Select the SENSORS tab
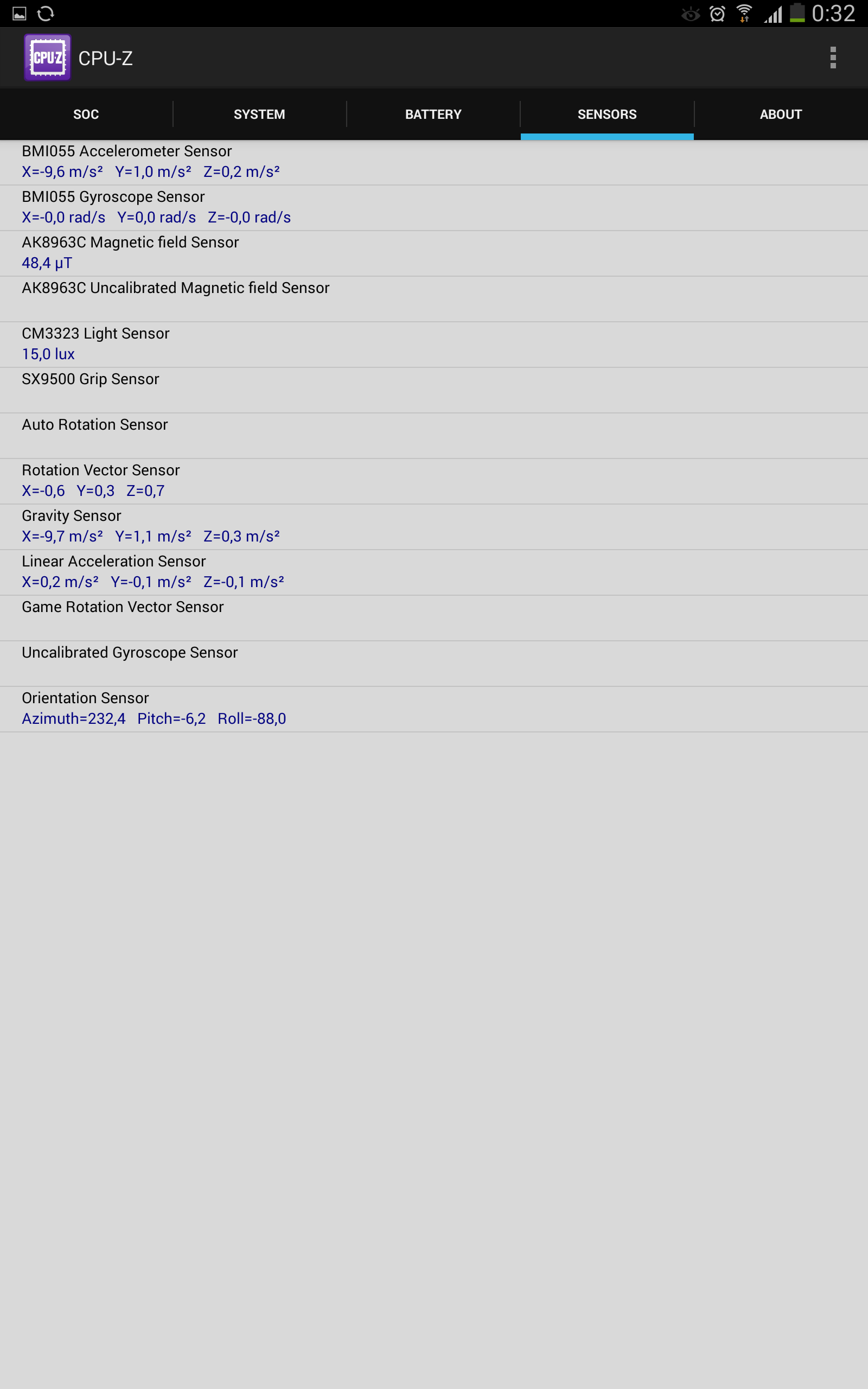Image resolution: width=868 pixels, height=1389 pixels. click(608, 114)
